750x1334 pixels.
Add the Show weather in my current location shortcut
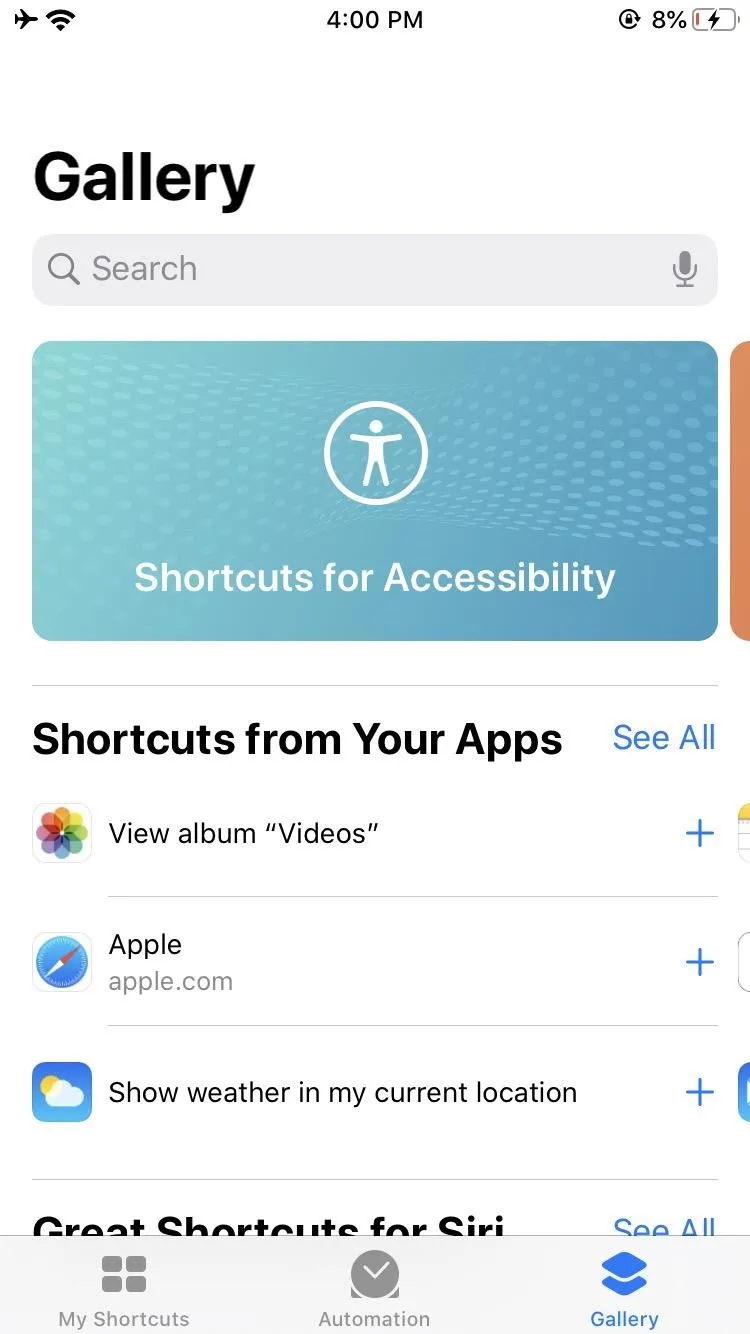tap(700, 1092)
